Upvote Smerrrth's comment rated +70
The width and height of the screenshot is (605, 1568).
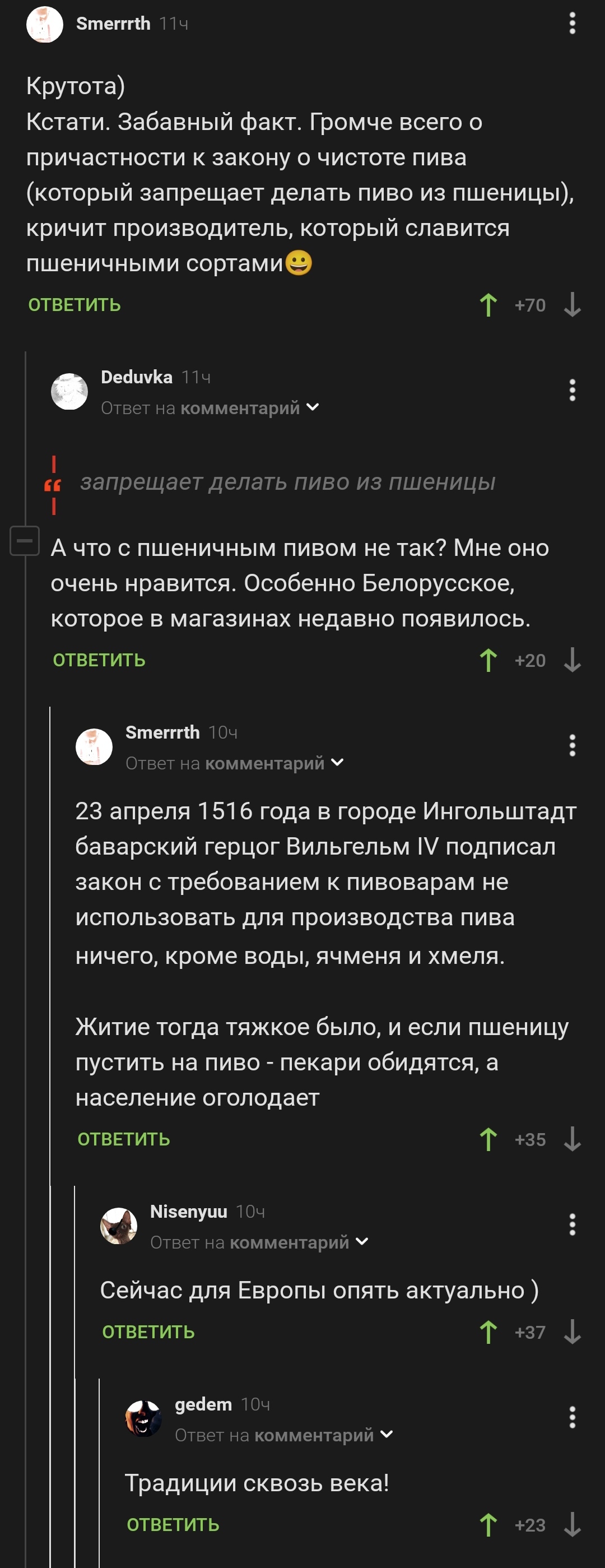click(488, 305)
